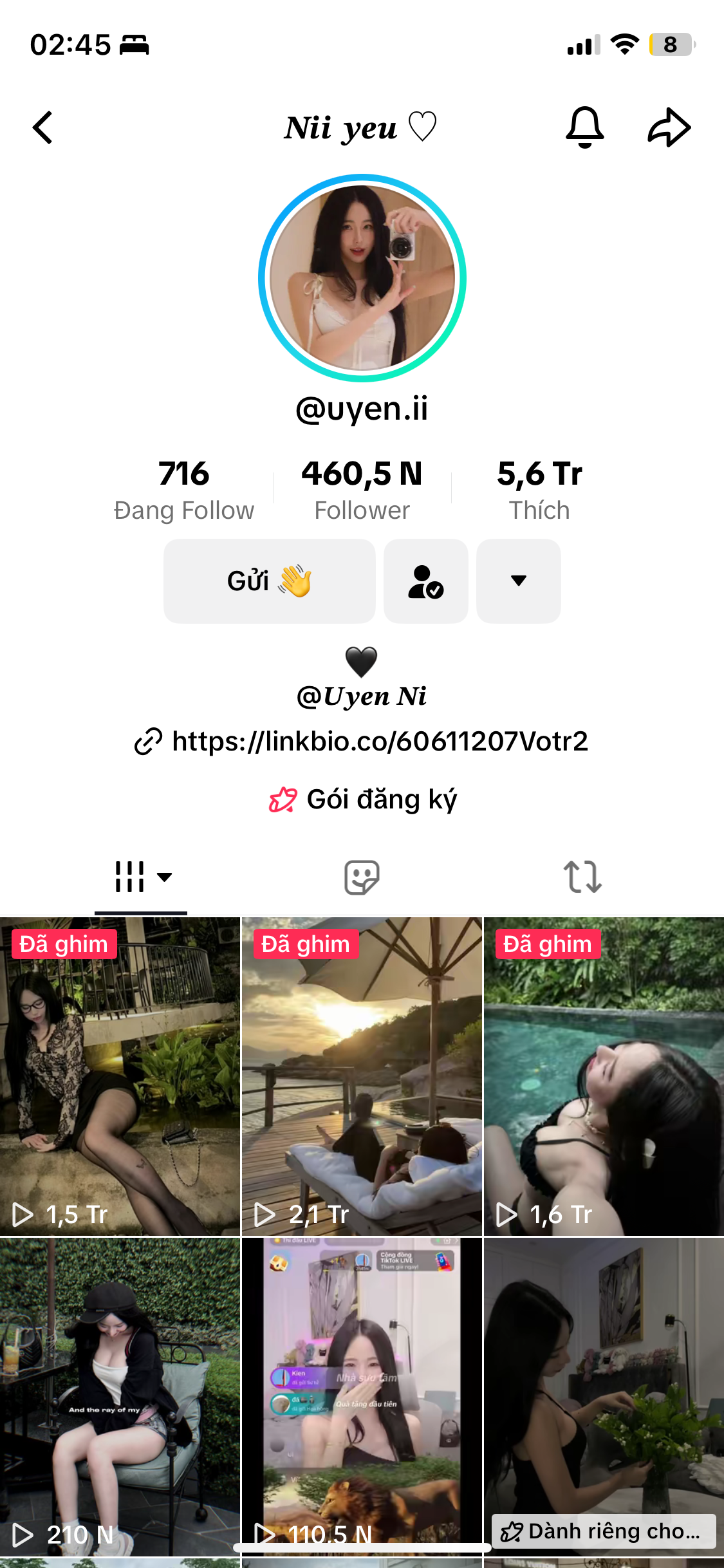Screen dimensions: 724x1568
Task: Open the following status button
Action: click(425, 581)
